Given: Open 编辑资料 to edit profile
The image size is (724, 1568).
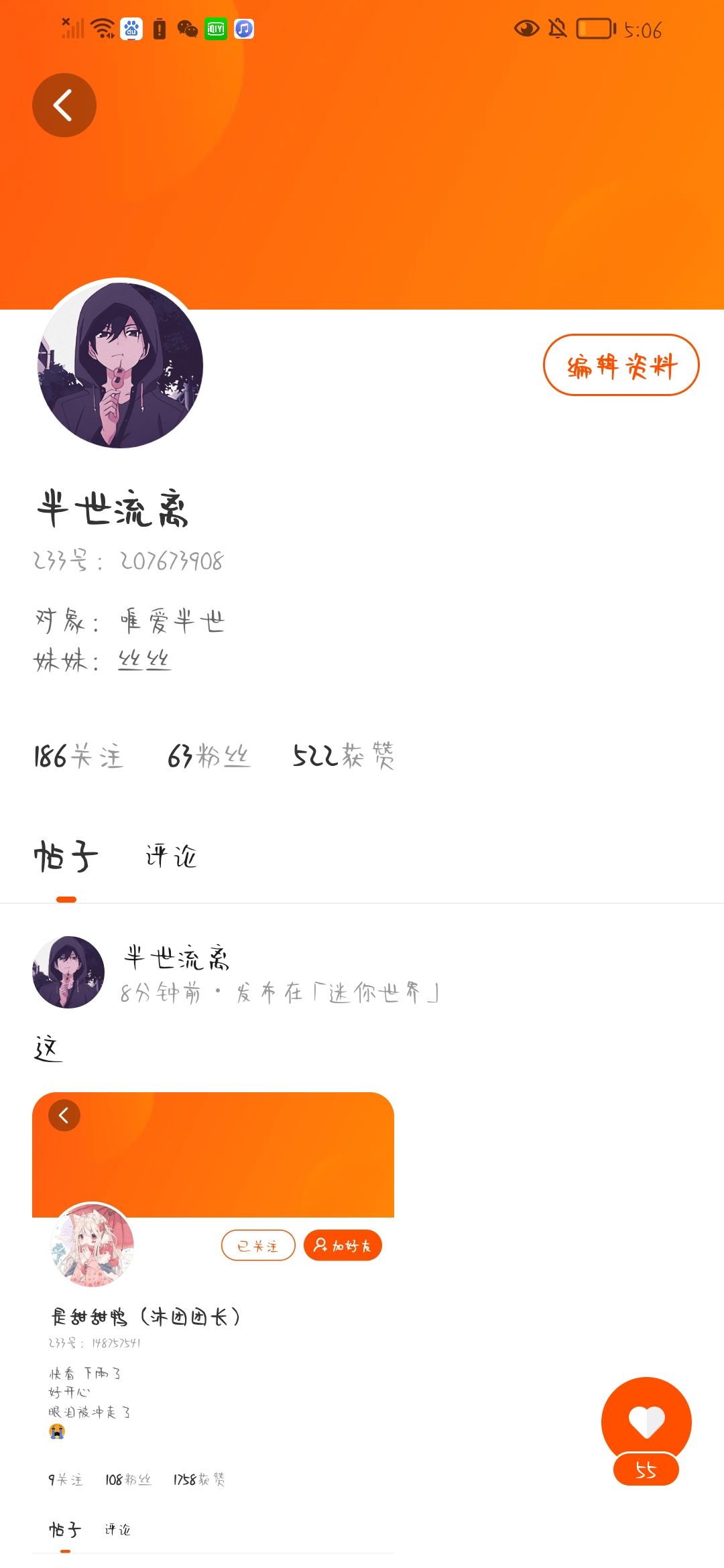Looking at the screenshot, I should click(621, 365).
